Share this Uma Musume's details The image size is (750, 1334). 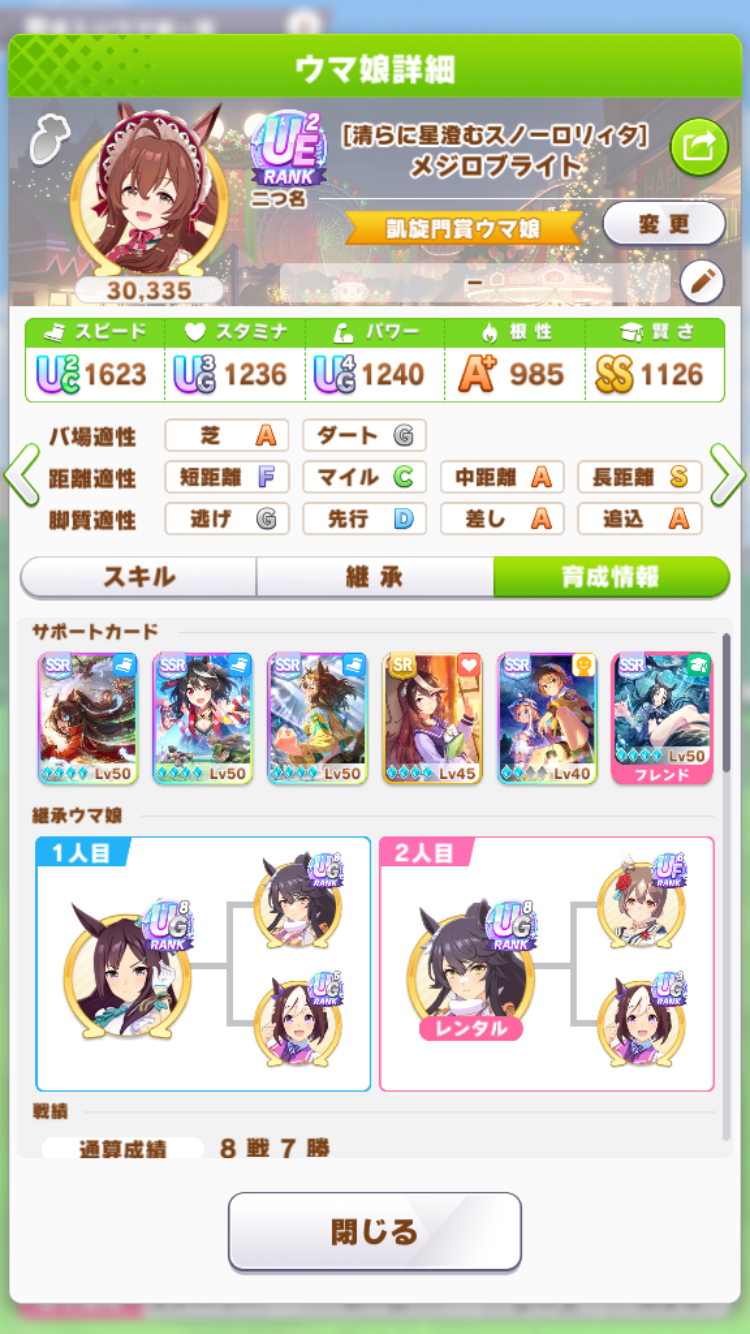699,148
